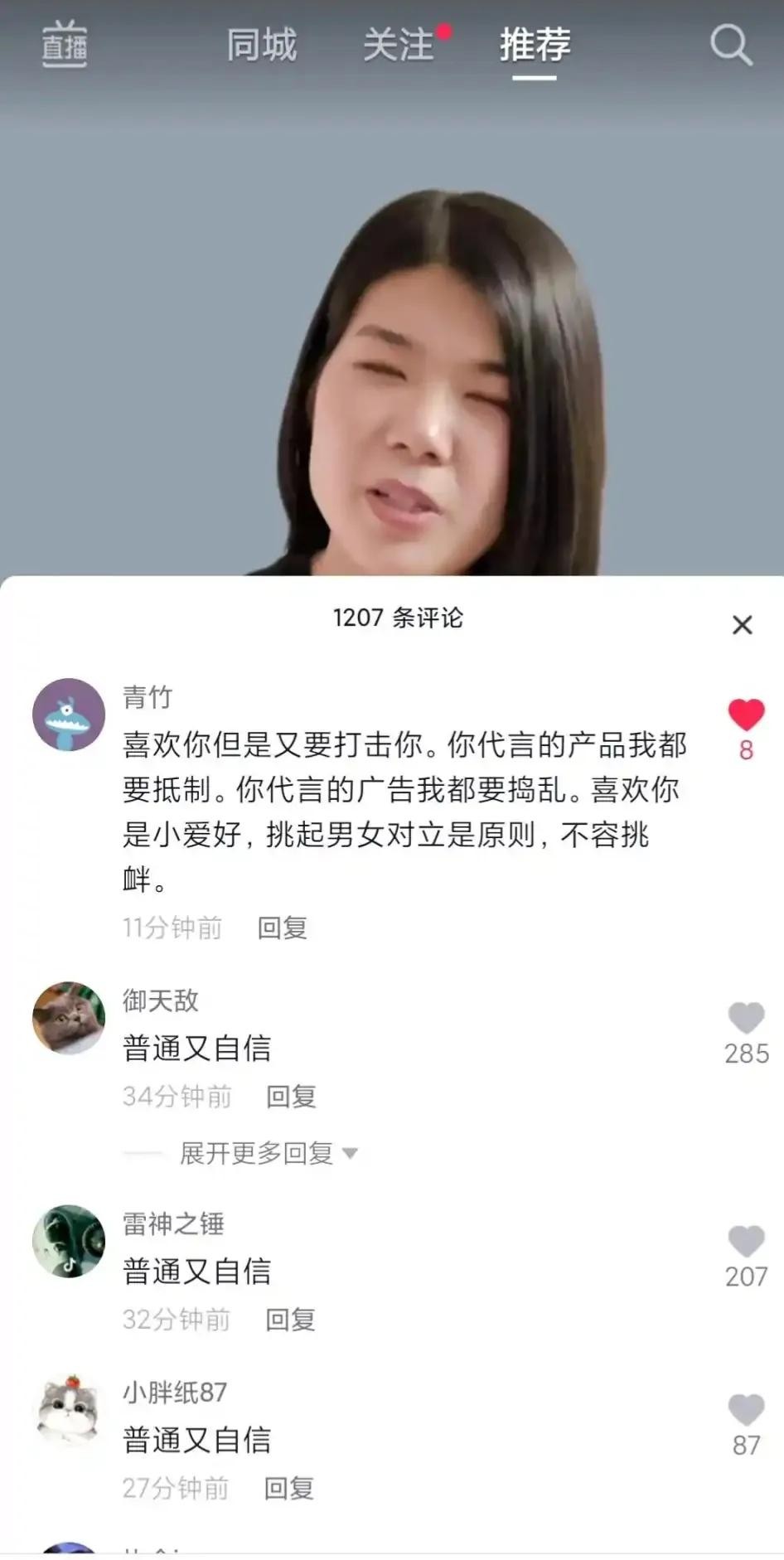Open the search magnifier icon
Viewport: 784px width, 1560px height.
click(730, 44)
